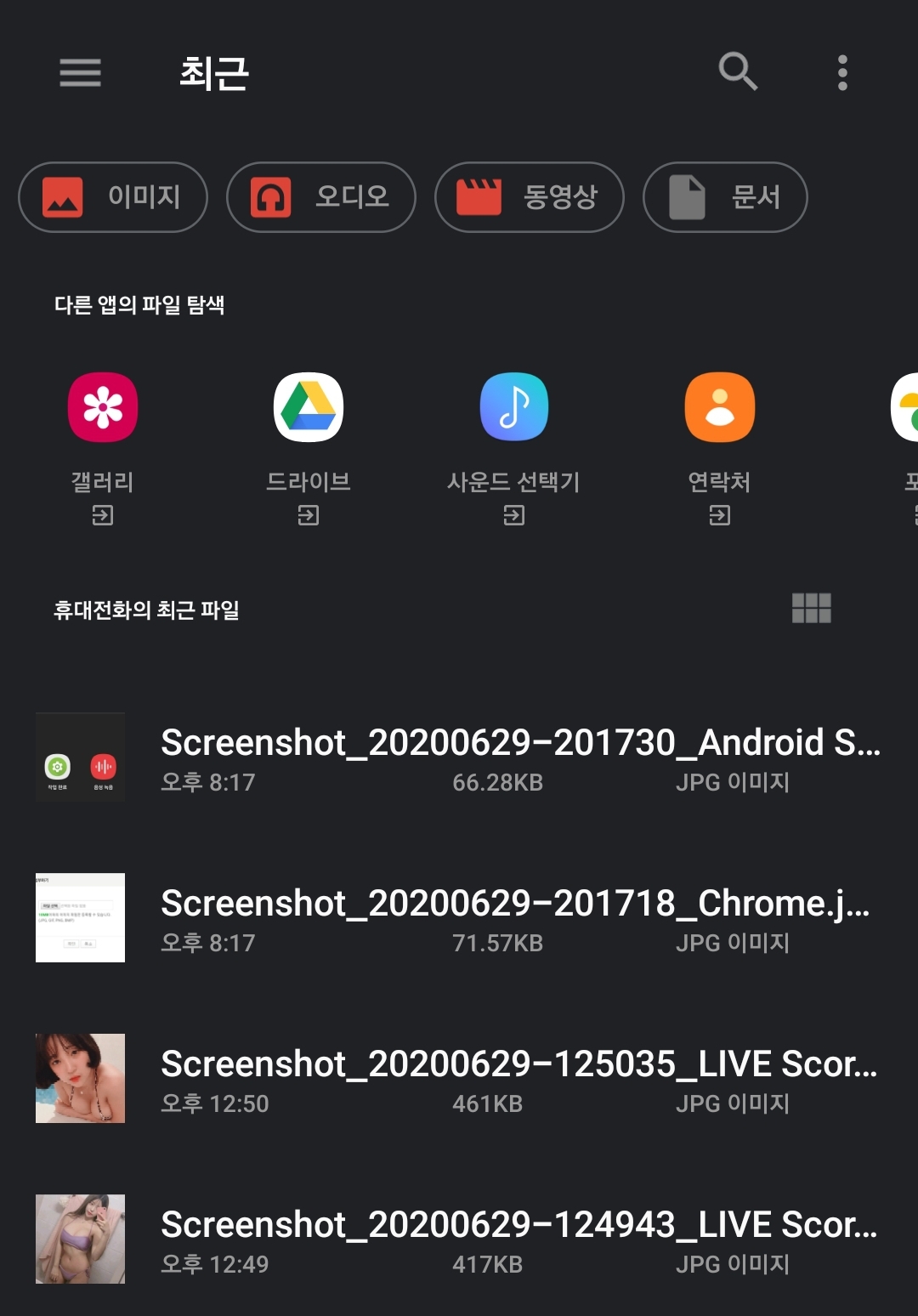Filter by 이미지 chip

(113, 197)
